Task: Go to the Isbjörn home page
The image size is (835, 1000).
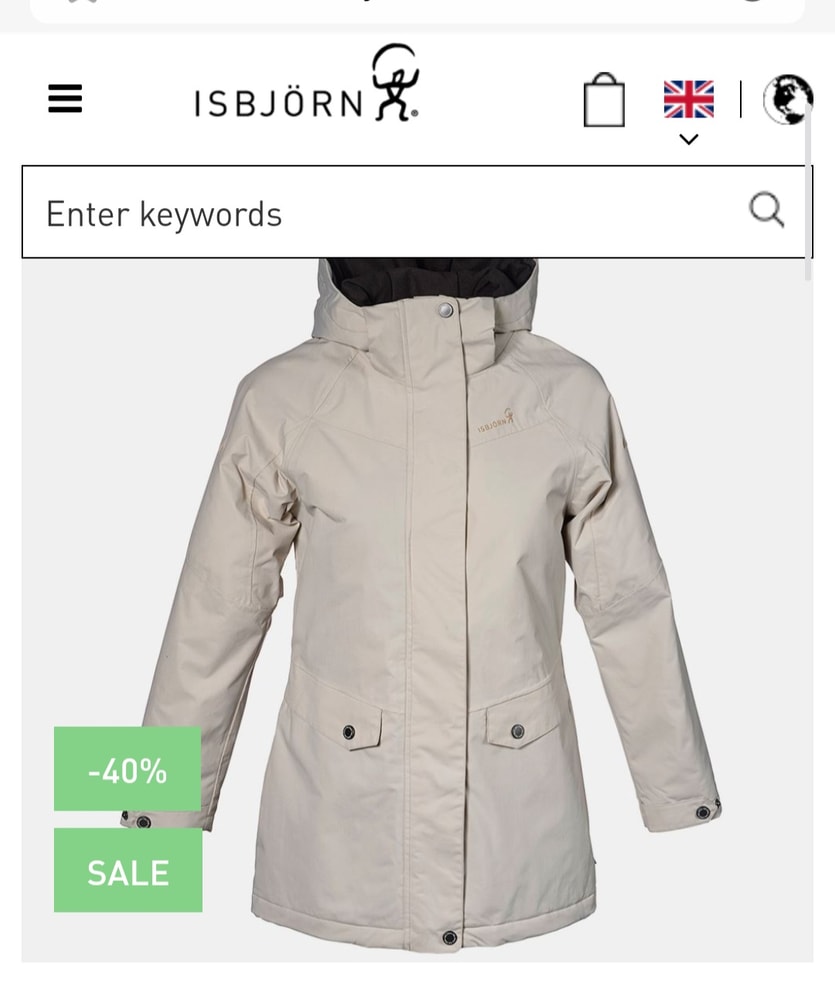Action: [x=306, y=86]
